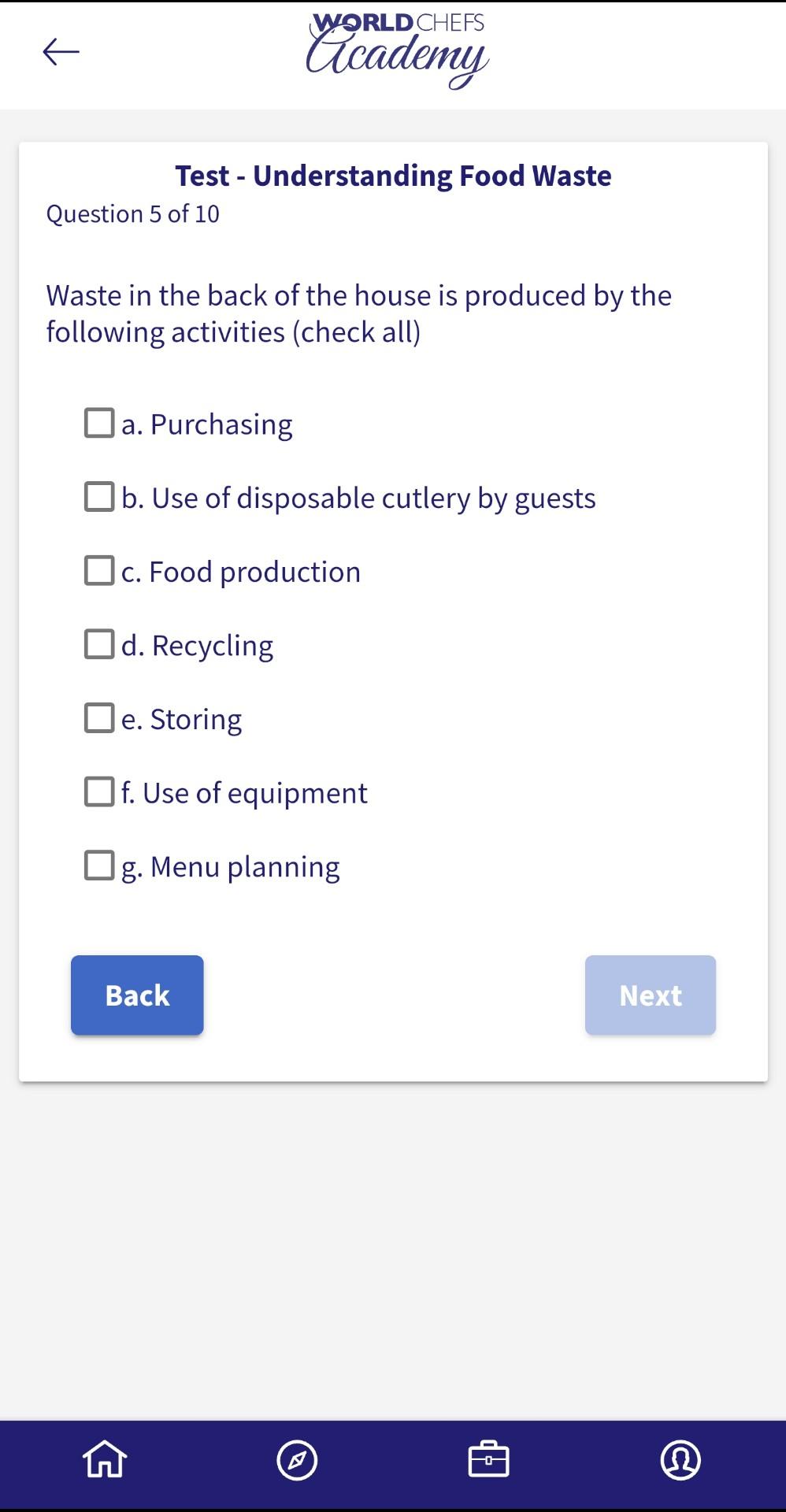Open the Home screen from bottom navigation

103,1458
